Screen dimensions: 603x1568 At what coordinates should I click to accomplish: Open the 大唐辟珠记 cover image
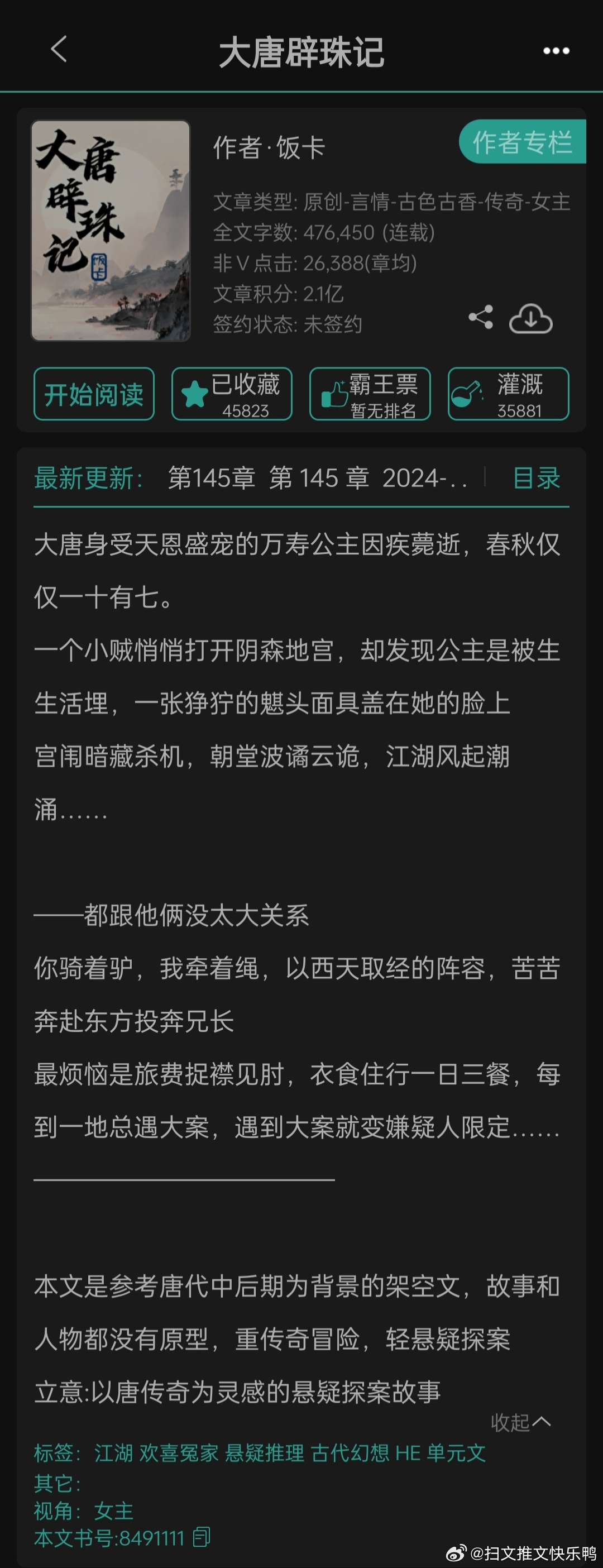tap(111, 231)
